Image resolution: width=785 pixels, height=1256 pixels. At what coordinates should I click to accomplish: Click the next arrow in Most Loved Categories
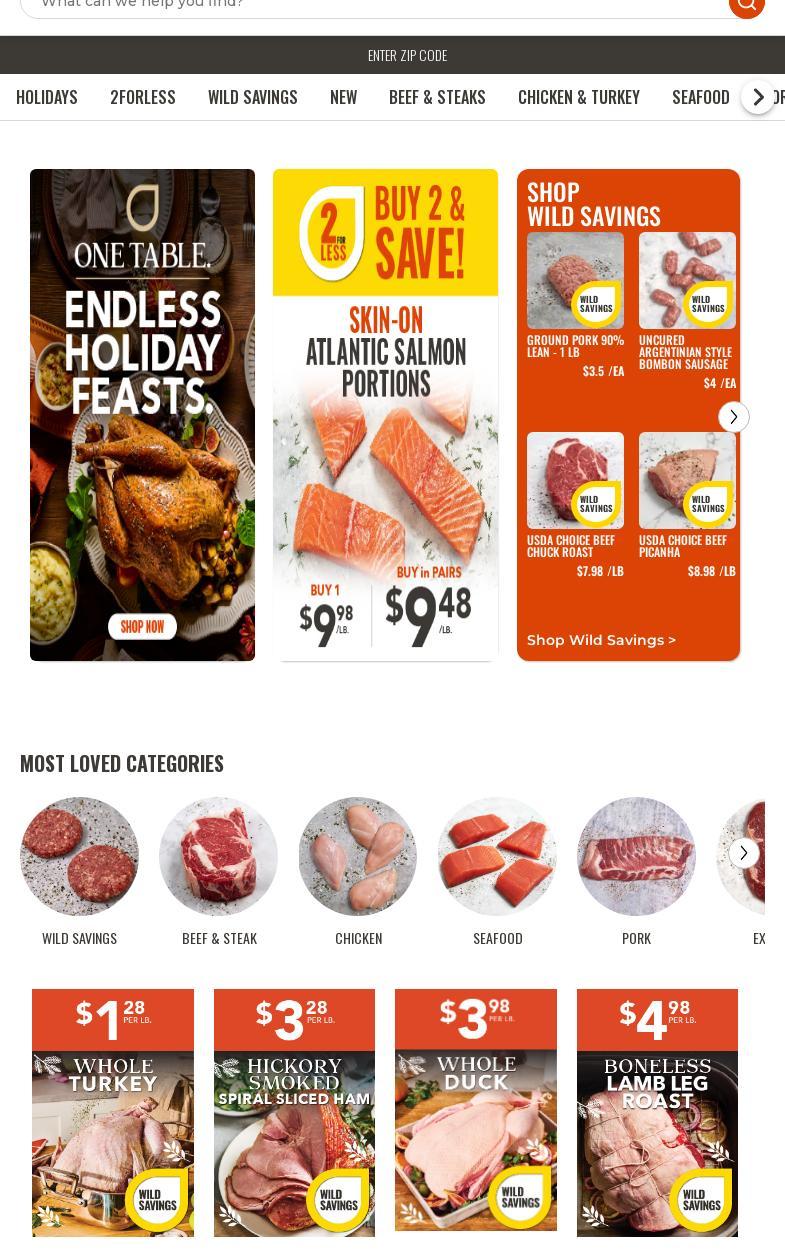pyautogui.click(x=744, y=853)
